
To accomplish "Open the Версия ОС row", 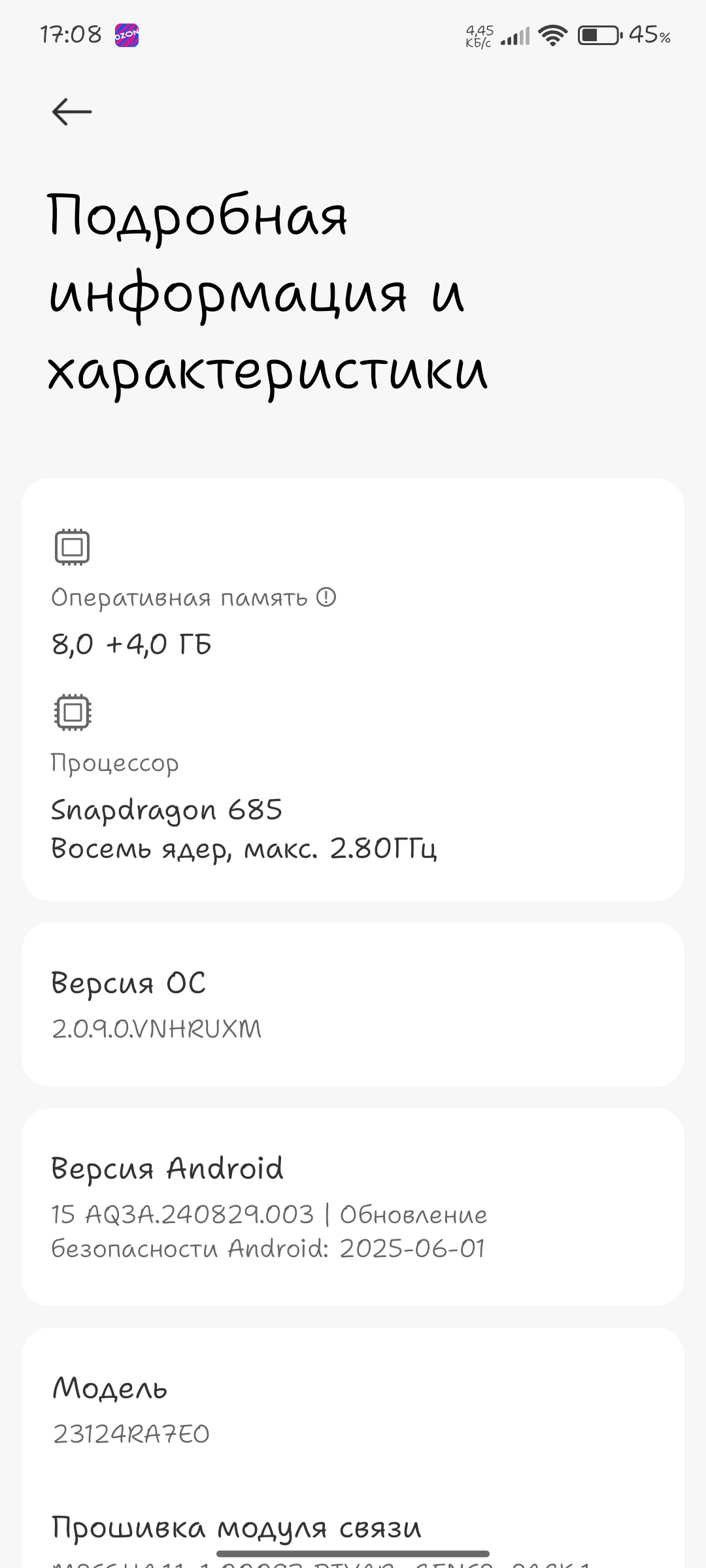I will [353, 1005].
